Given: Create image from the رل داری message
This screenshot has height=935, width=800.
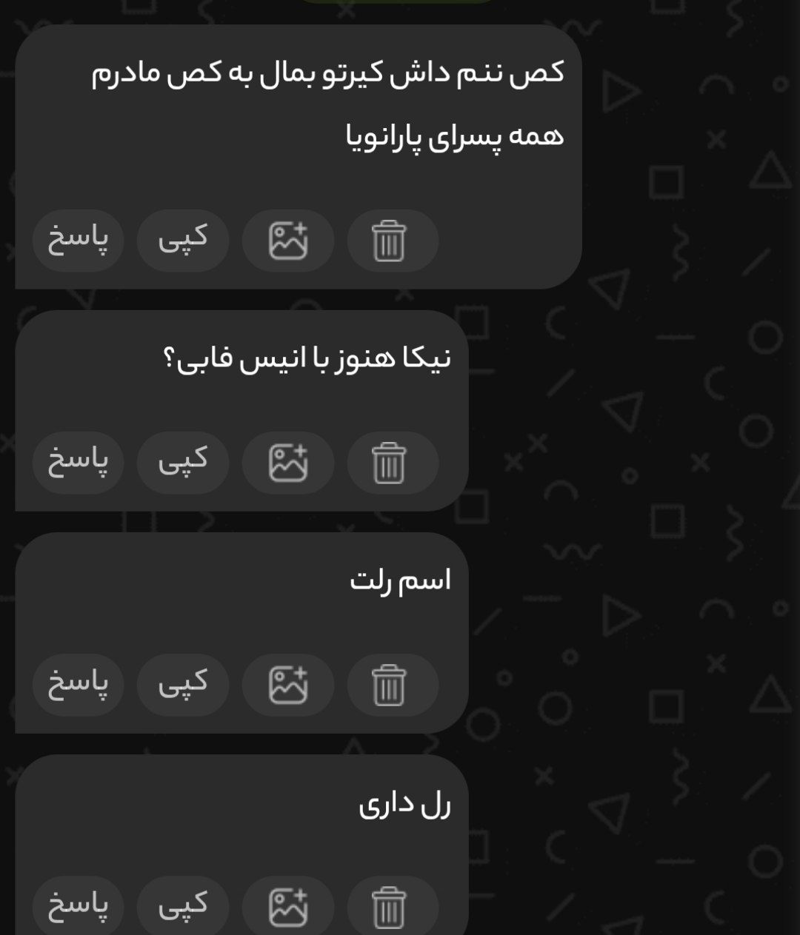Looking at the screenshot, I should coord(288,907).
